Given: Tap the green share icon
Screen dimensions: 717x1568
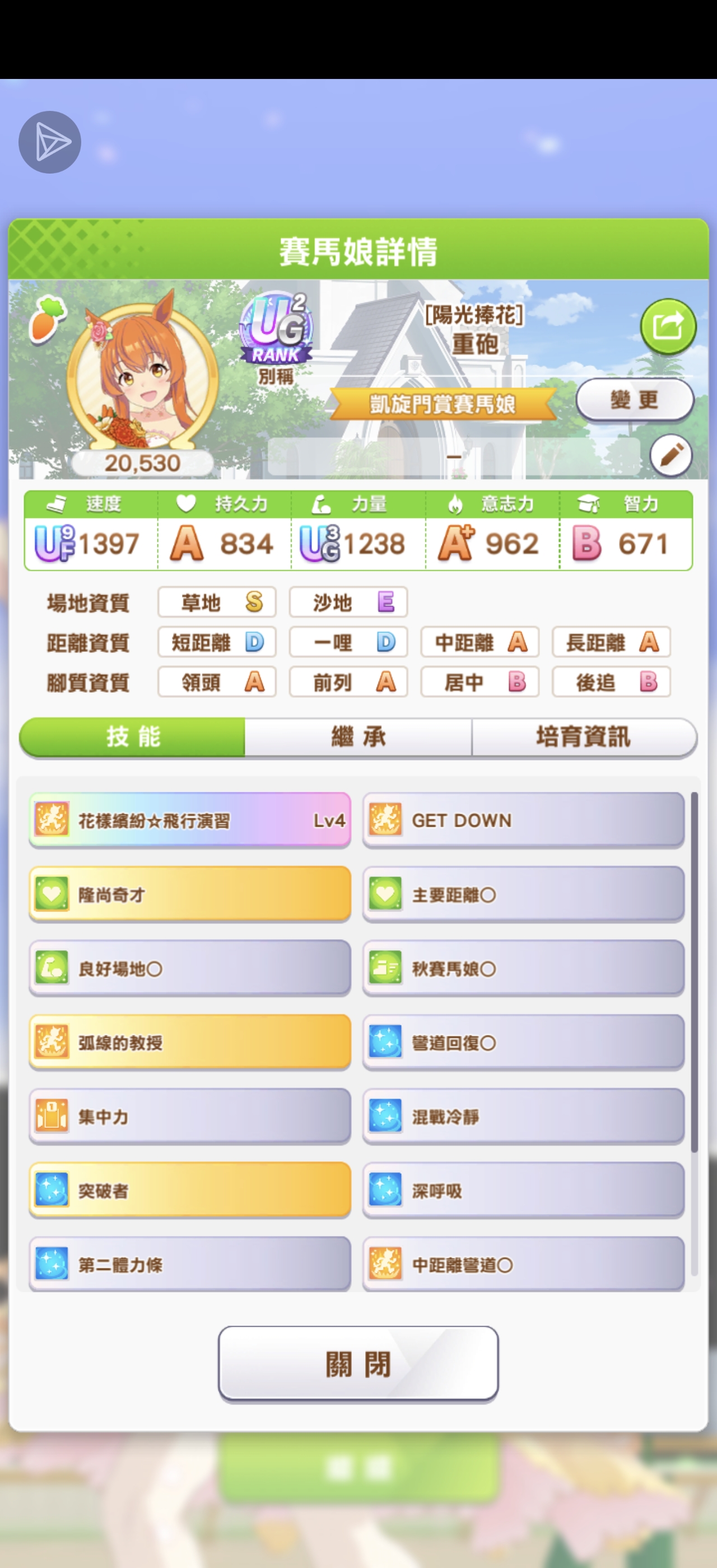Looking at the screenshot, I should [x=668, y=326].
